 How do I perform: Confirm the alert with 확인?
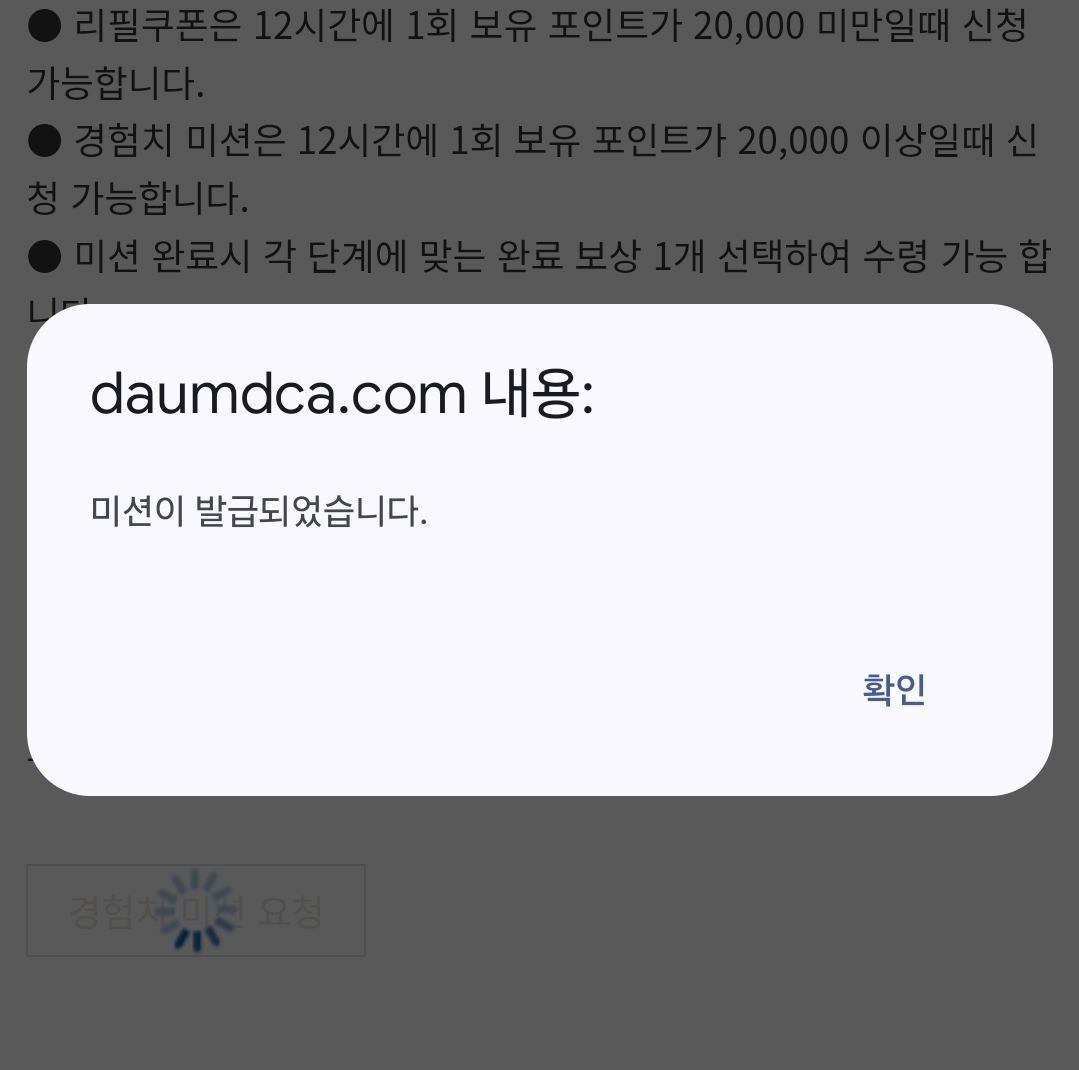894,690
